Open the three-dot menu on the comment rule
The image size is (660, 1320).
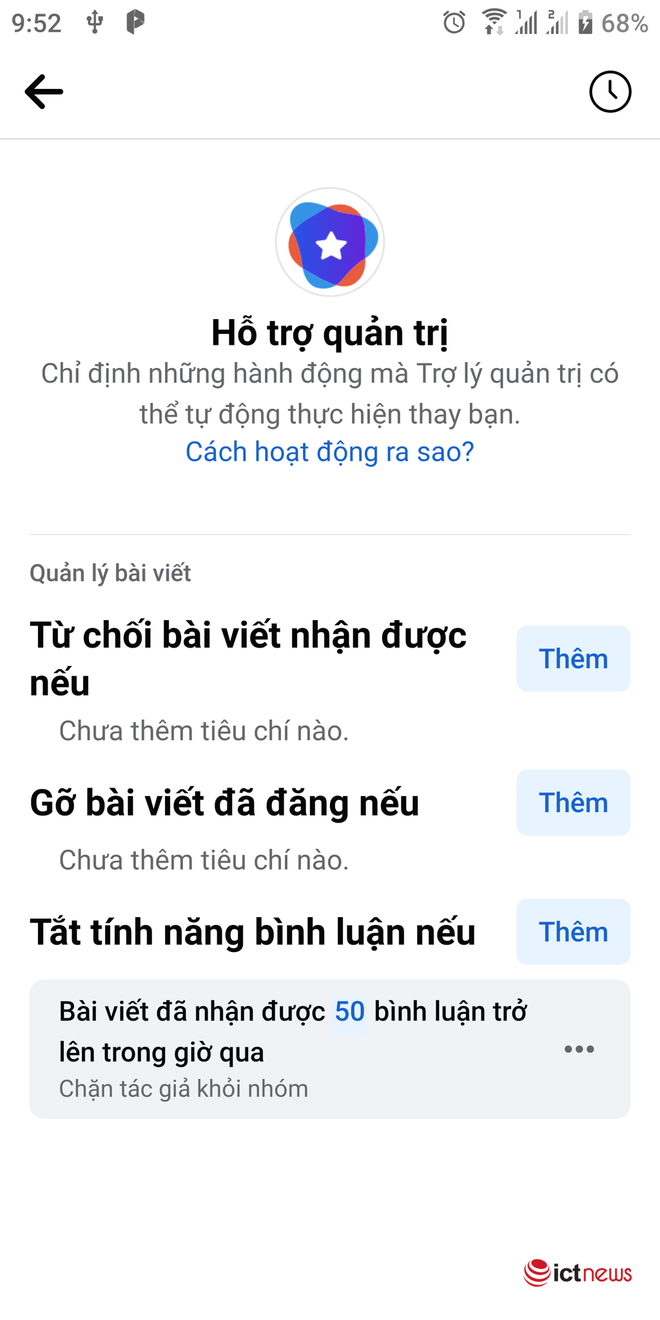click(579, 1049)
